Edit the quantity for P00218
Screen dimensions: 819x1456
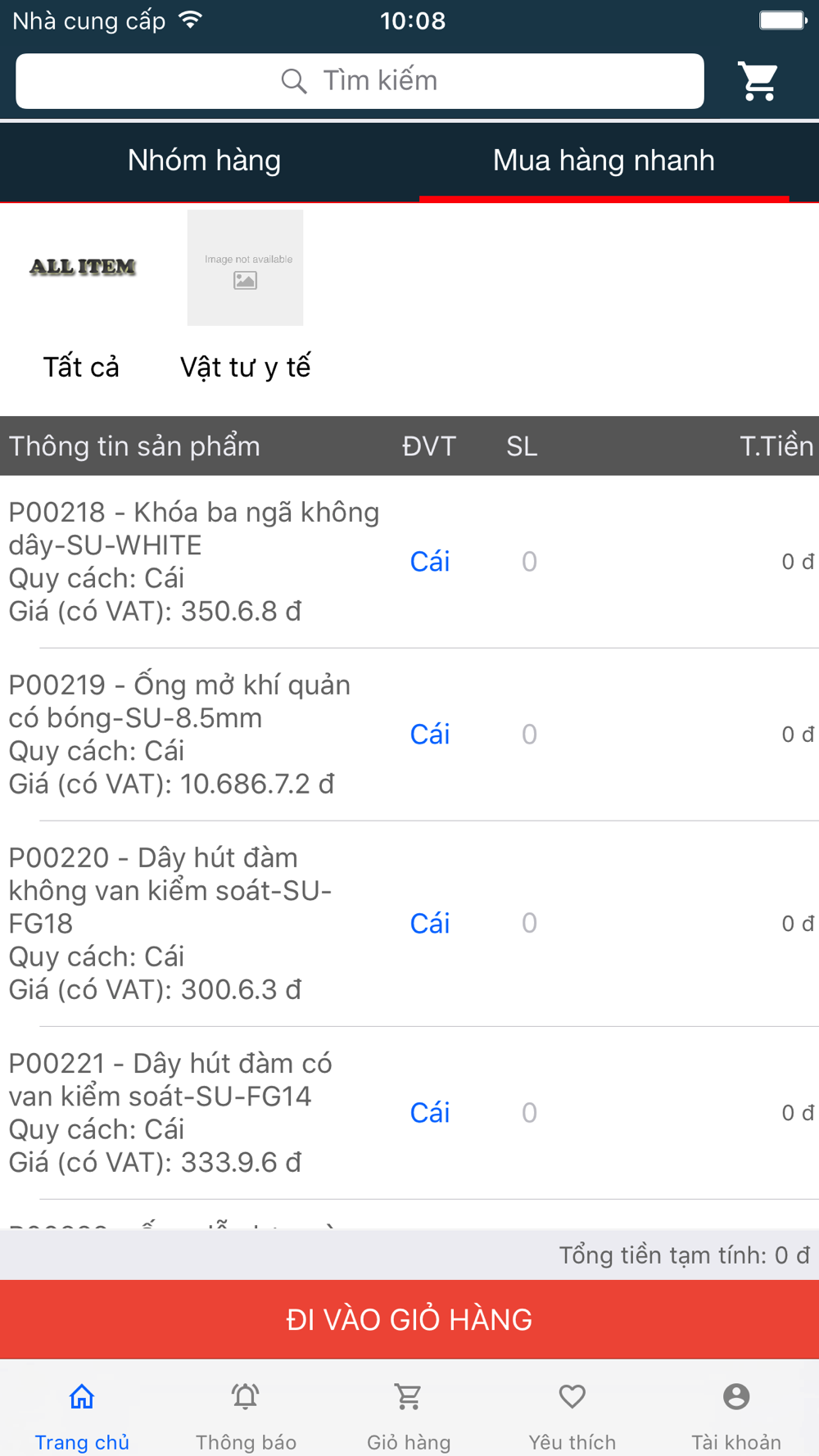(529, 562)
